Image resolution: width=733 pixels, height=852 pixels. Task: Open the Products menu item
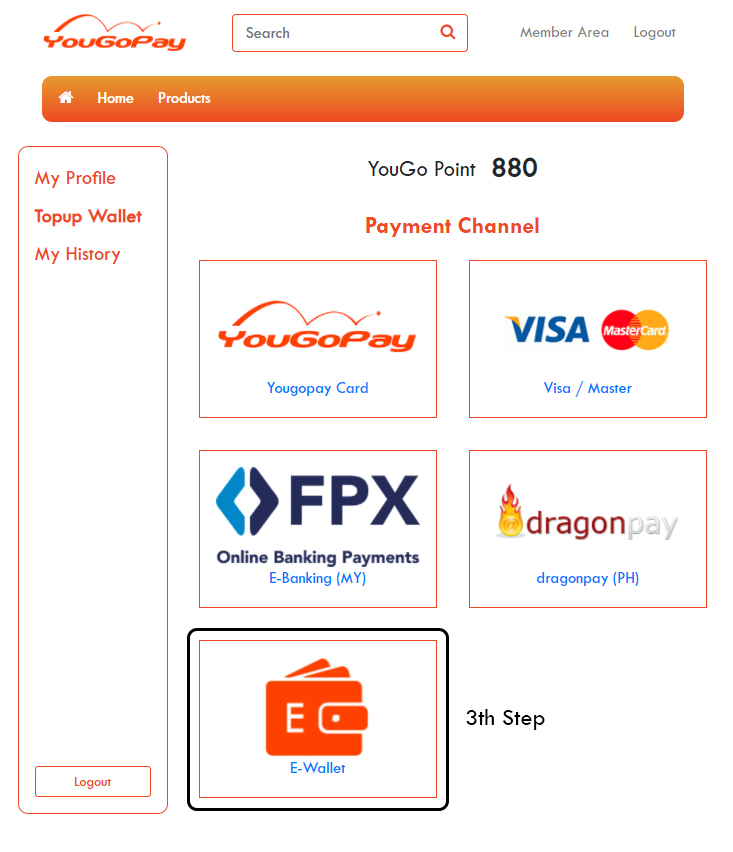[x=184, y=98]
